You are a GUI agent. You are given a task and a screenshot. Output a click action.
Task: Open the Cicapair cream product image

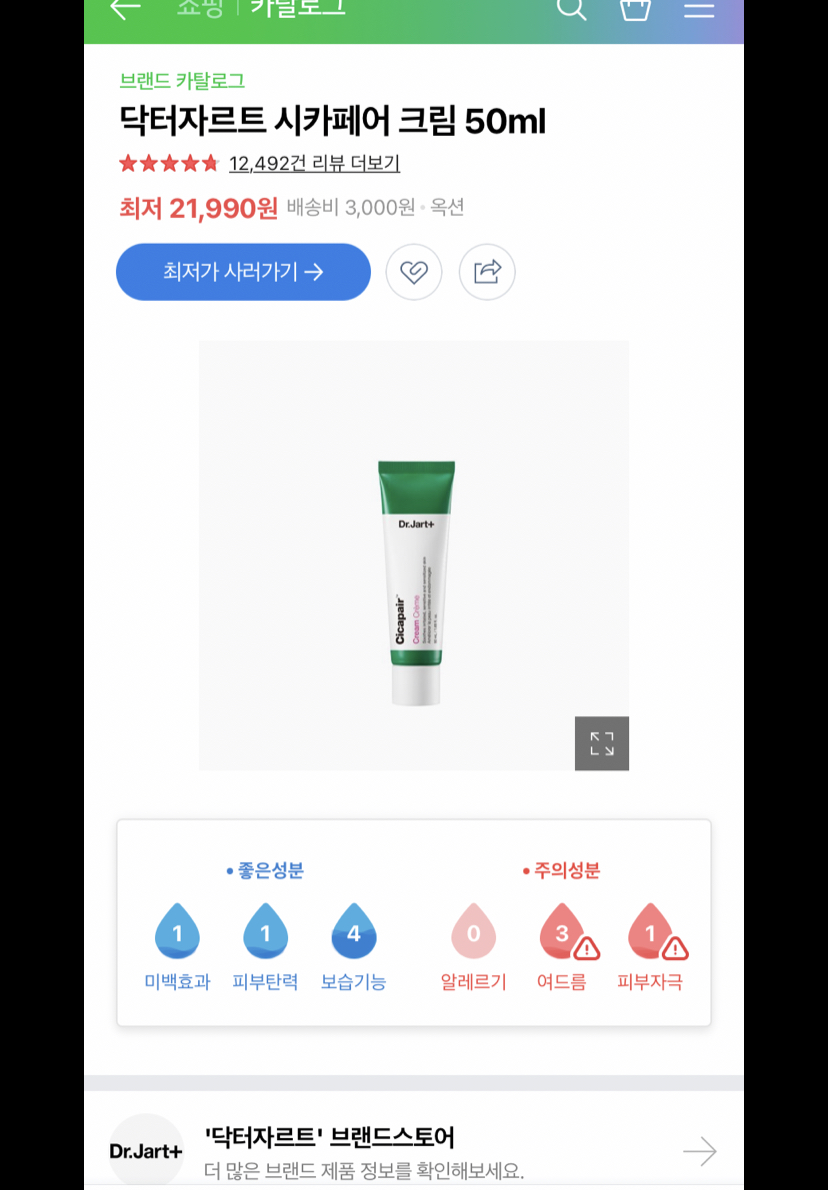(414, 580)
